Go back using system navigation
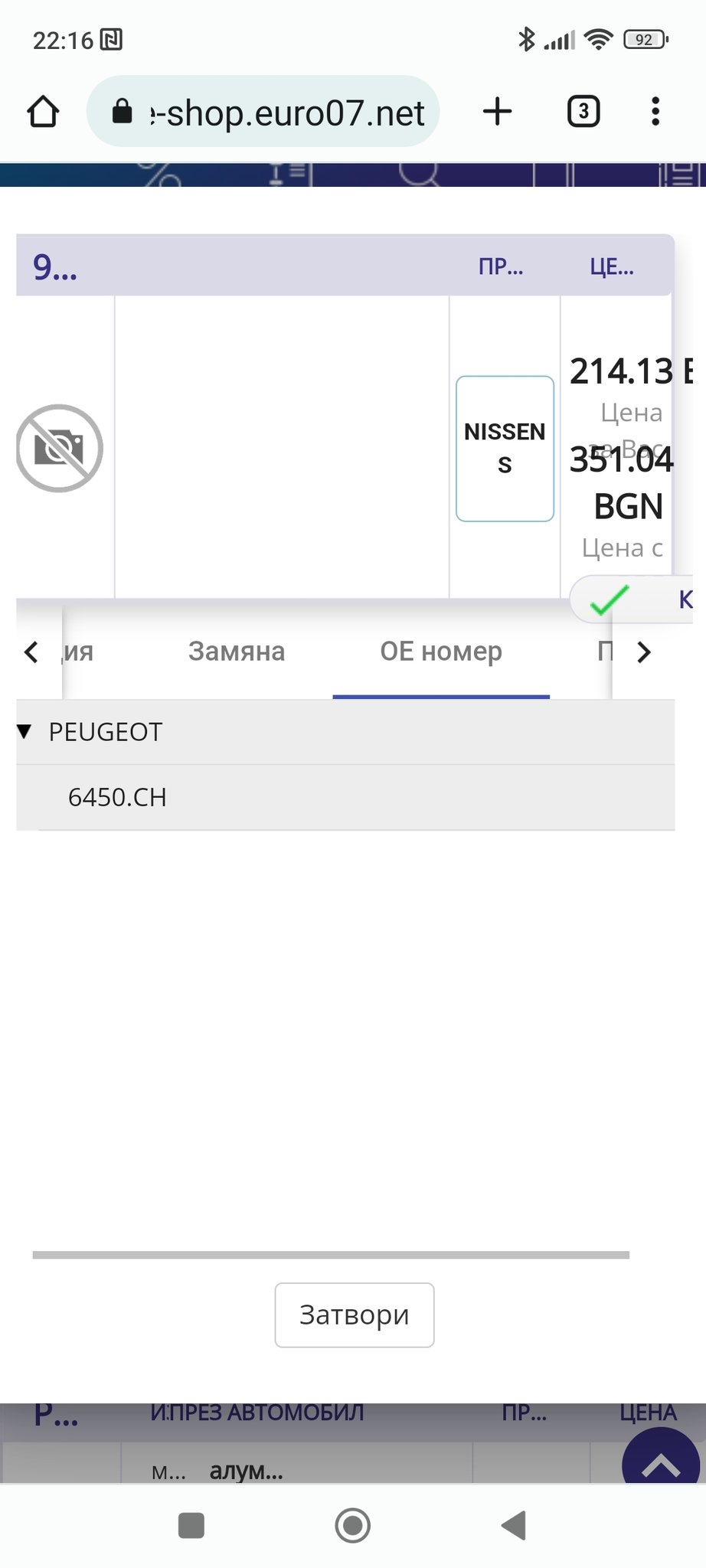The height and width of the screenshot is (1568, 706). click(x=514, y=1525)
